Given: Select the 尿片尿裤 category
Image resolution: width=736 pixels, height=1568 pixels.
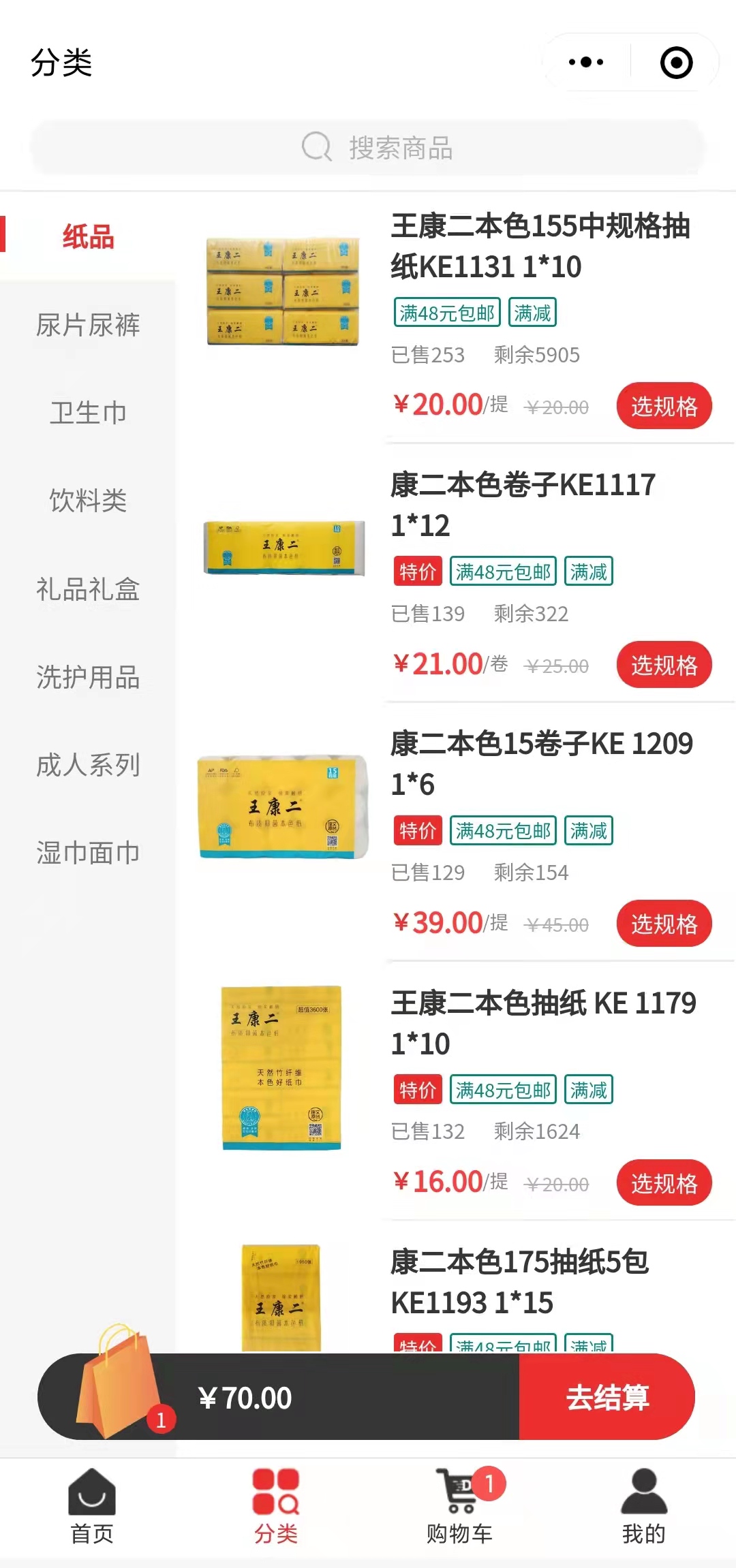Looking at the screenshot, I should pos(88,325).
